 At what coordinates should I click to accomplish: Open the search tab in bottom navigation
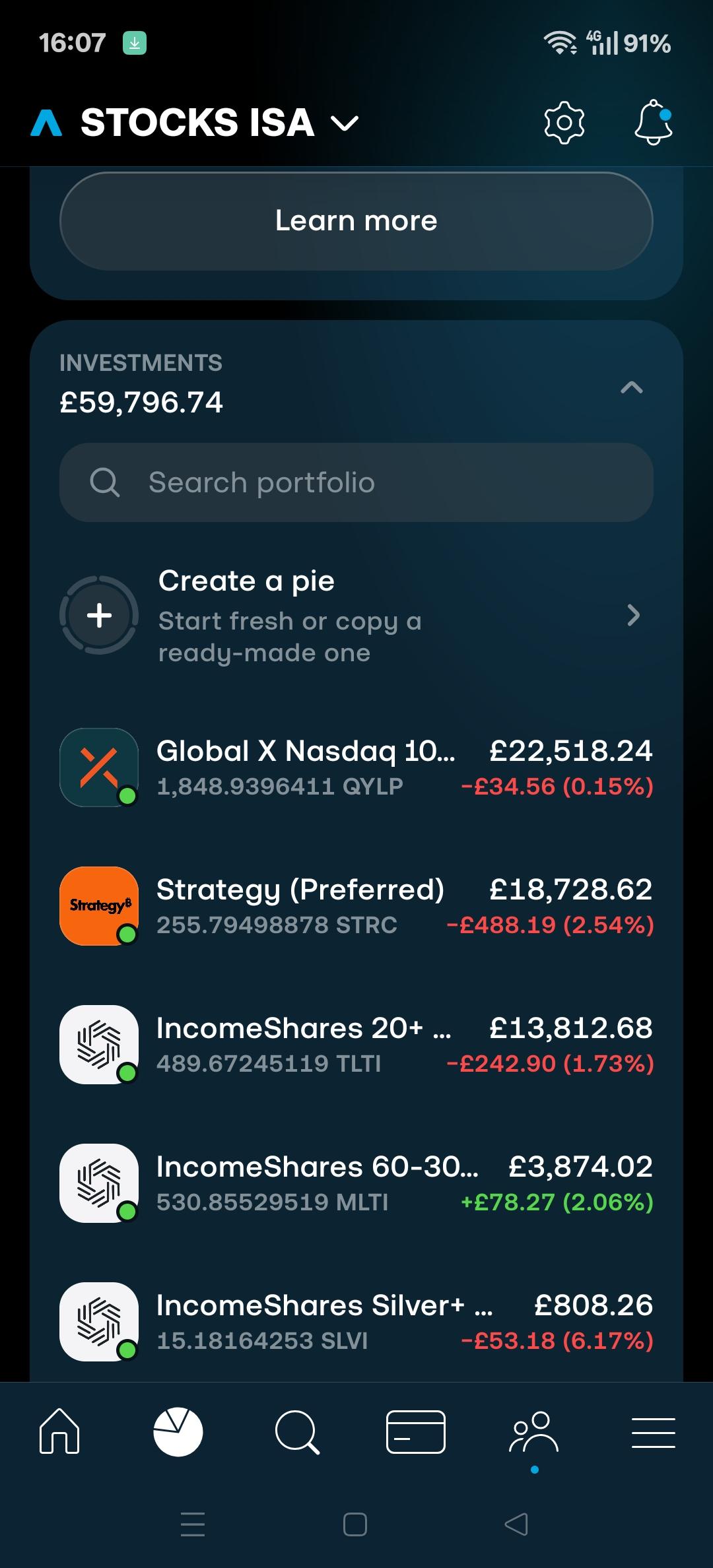click(297, 1431)
